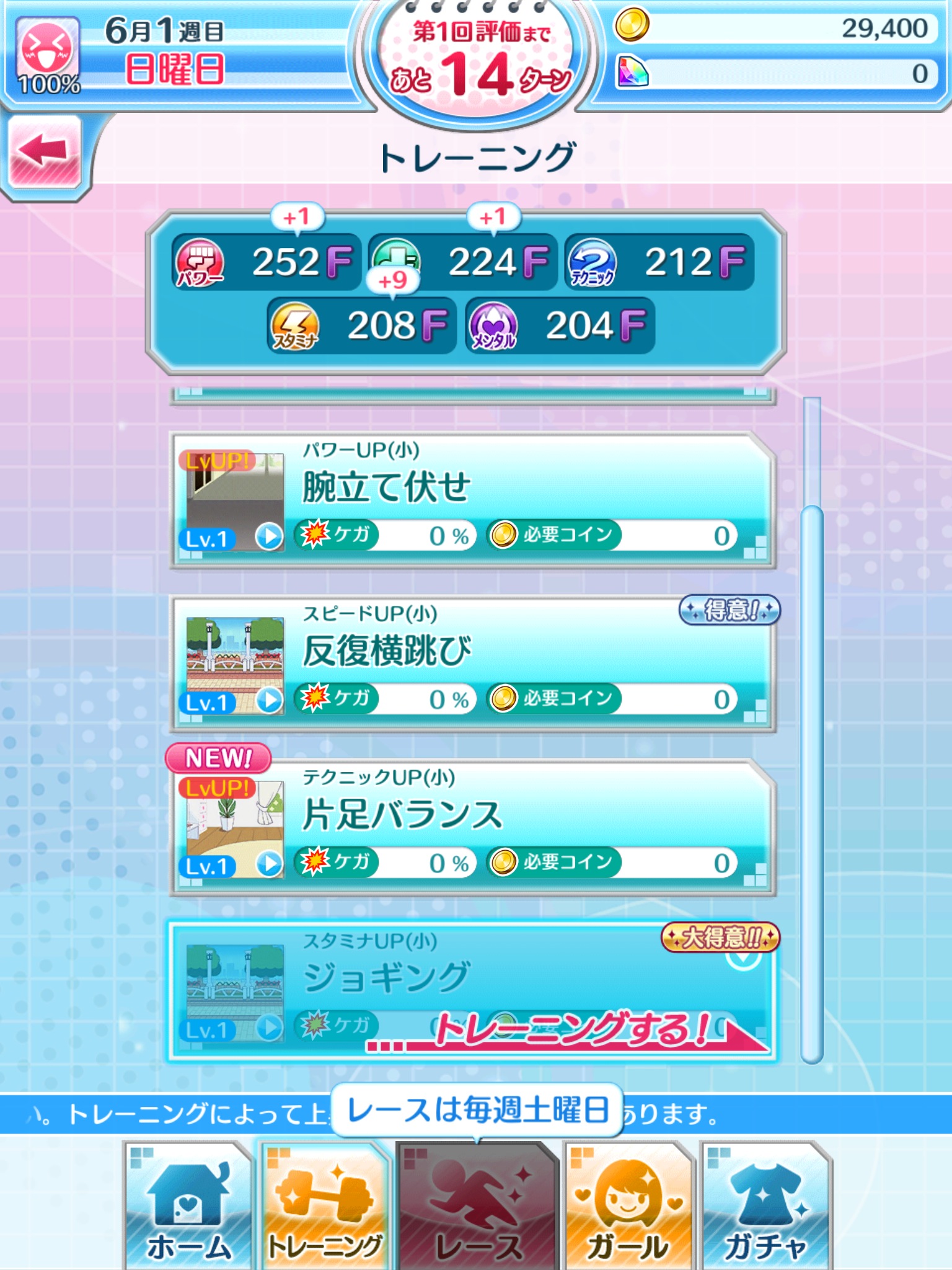The width and height of the screenshot is (952, 1270).
Task: Tap the condition face icon showing 100%
Action: click(48, 56)
